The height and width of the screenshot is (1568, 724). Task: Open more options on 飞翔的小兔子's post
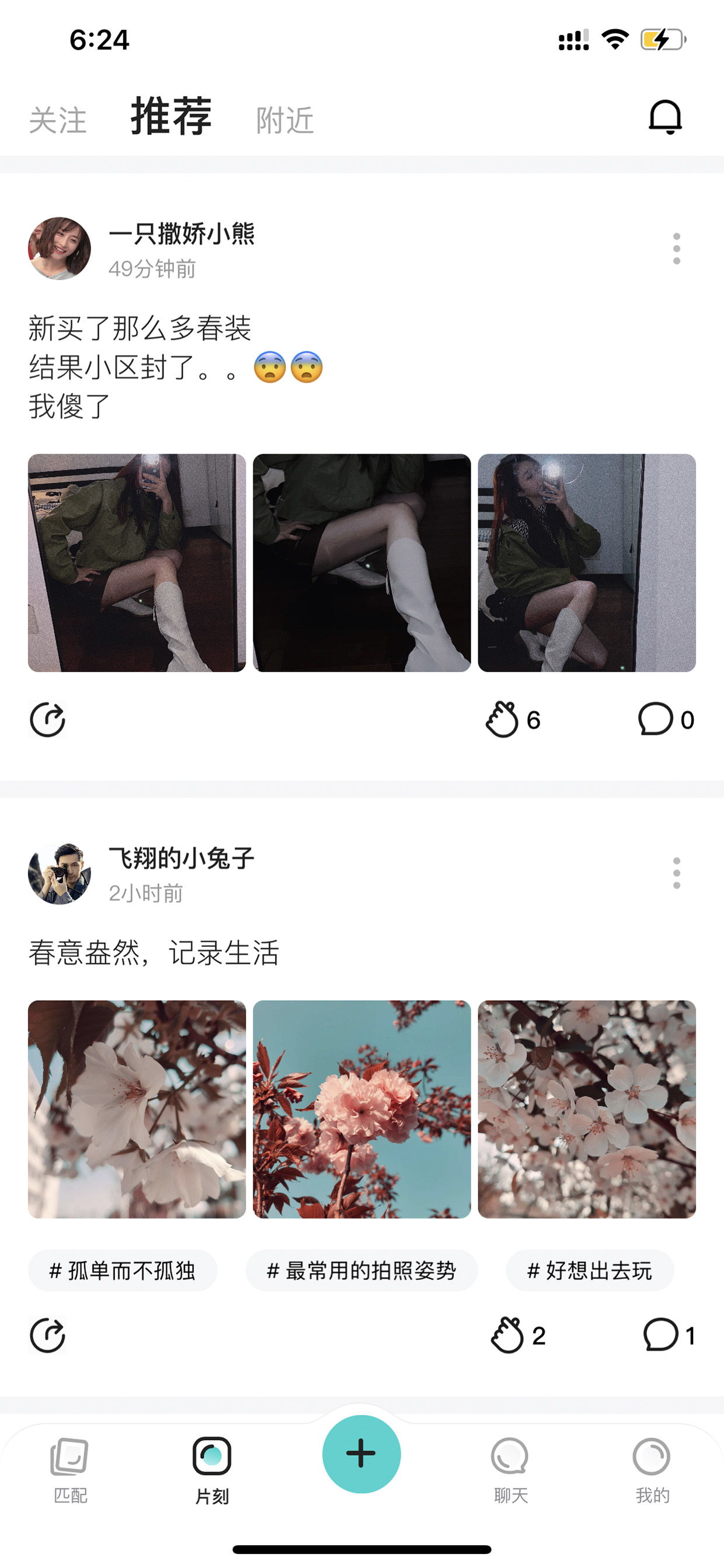pyautogui.click(x=676, y=873)
